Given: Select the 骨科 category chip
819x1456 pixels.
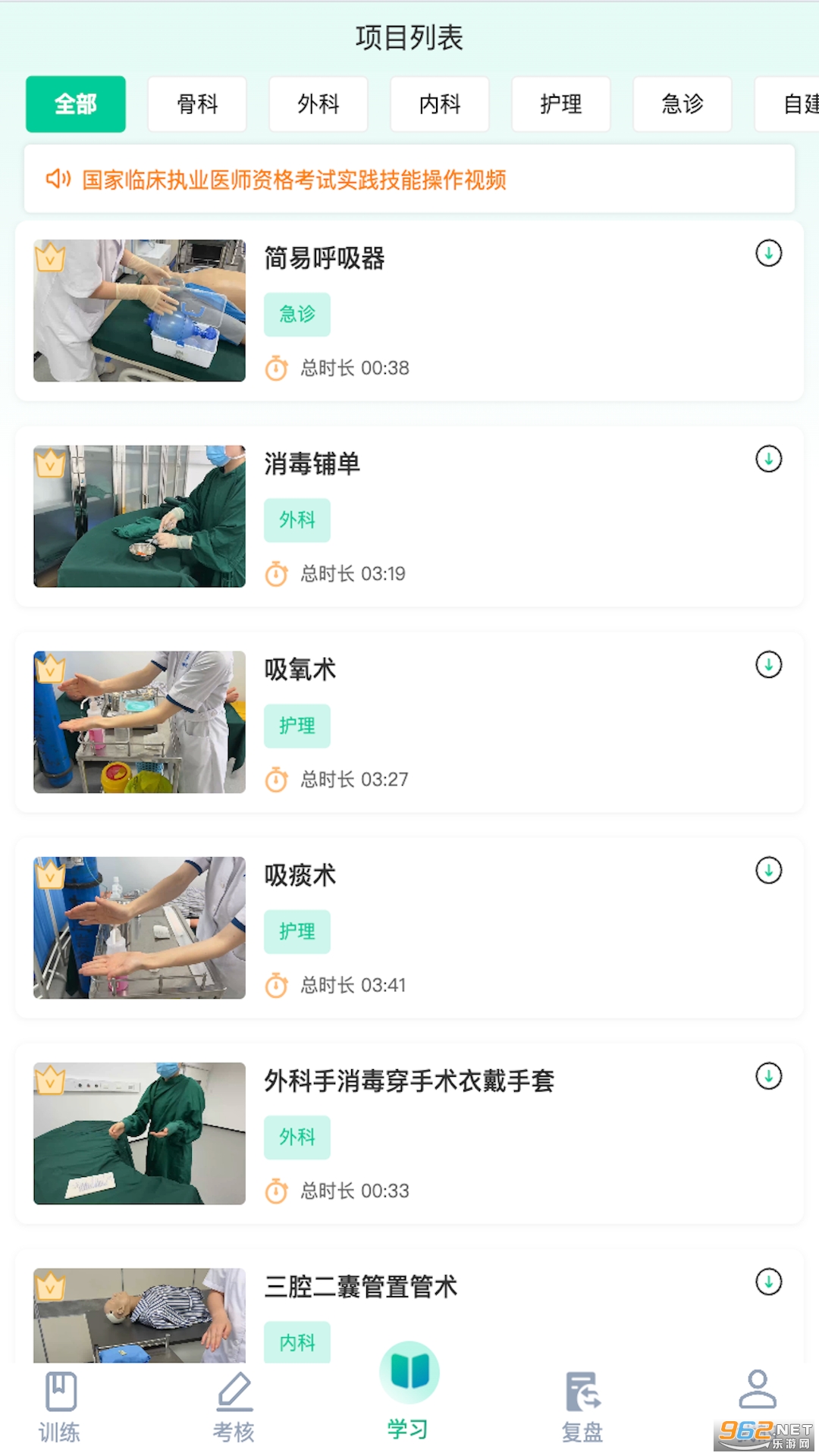Looking at the screenshot, I should point(197,104).
